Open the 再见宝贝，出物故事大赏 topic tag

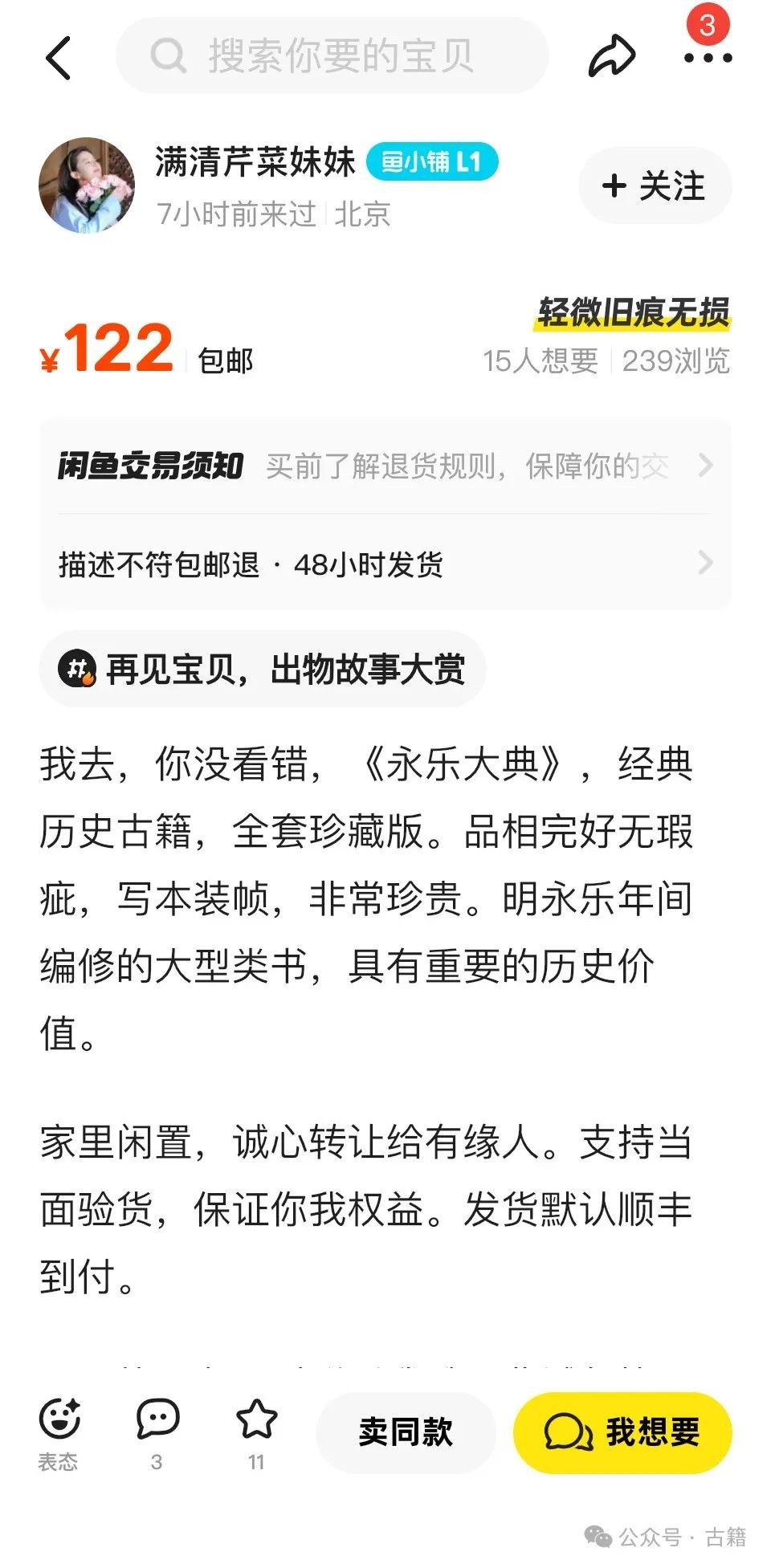point(263,669)
